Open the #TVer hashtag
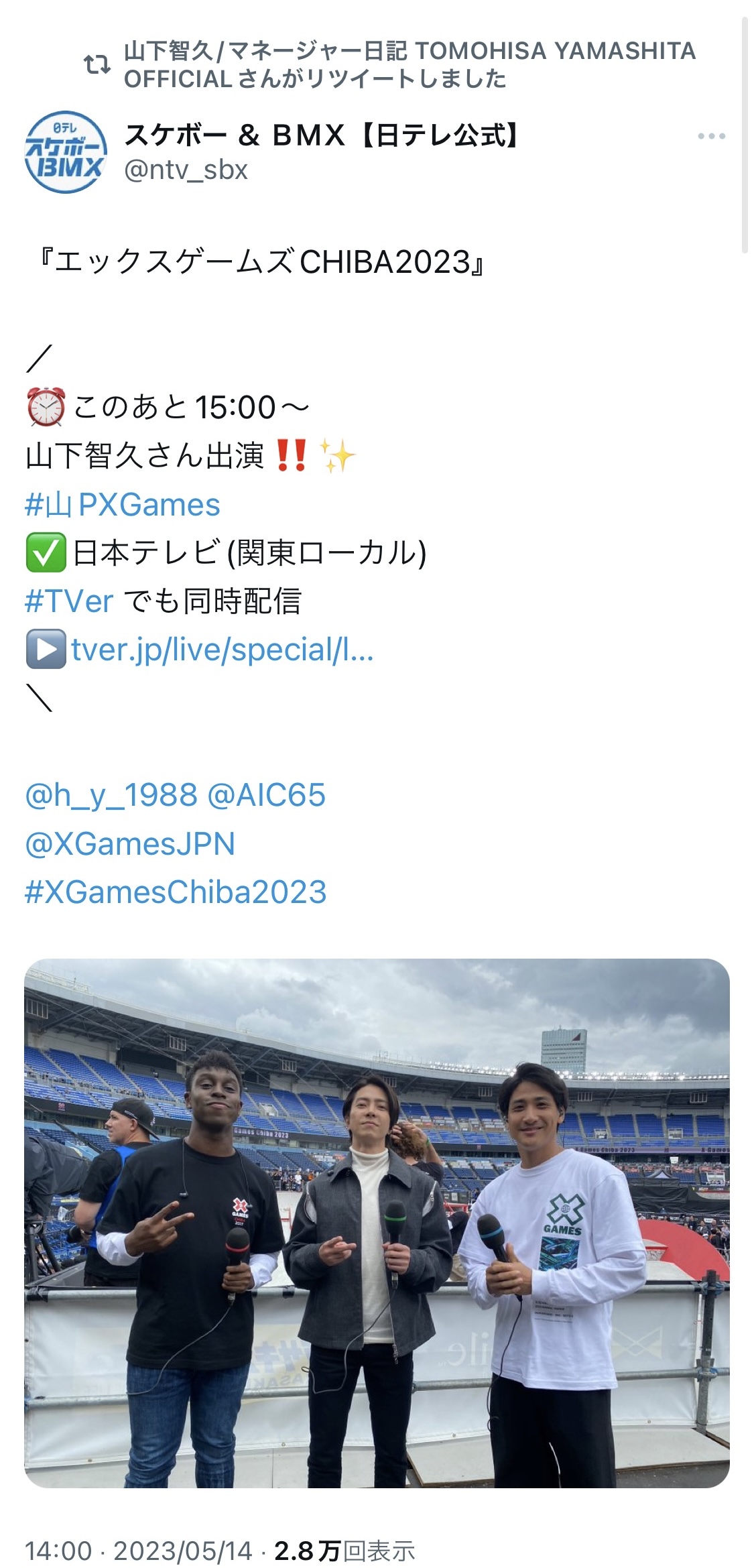 [69, 601]
